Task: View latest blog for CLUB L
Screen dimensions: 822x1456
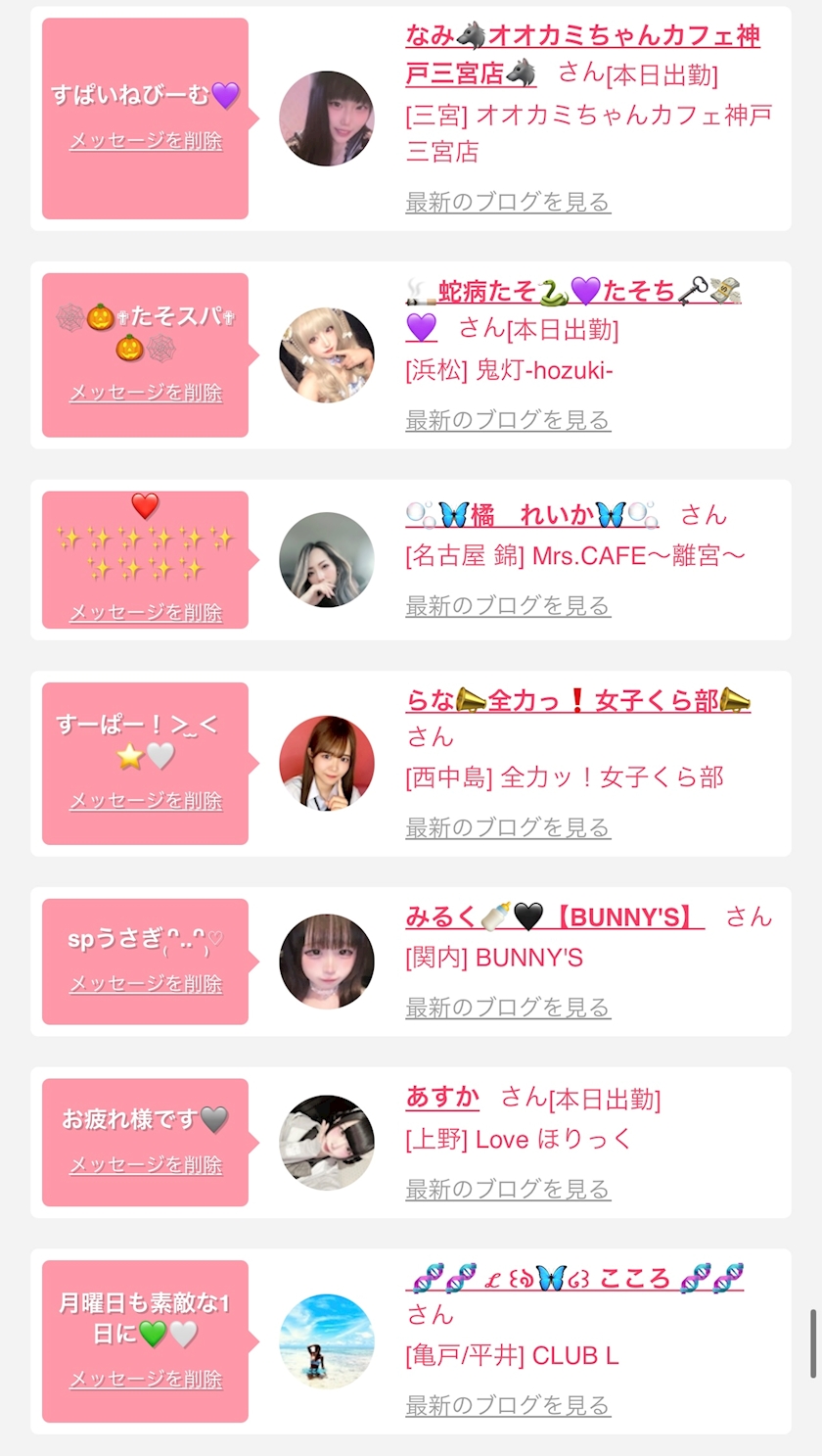Action: coord(508,1406)
